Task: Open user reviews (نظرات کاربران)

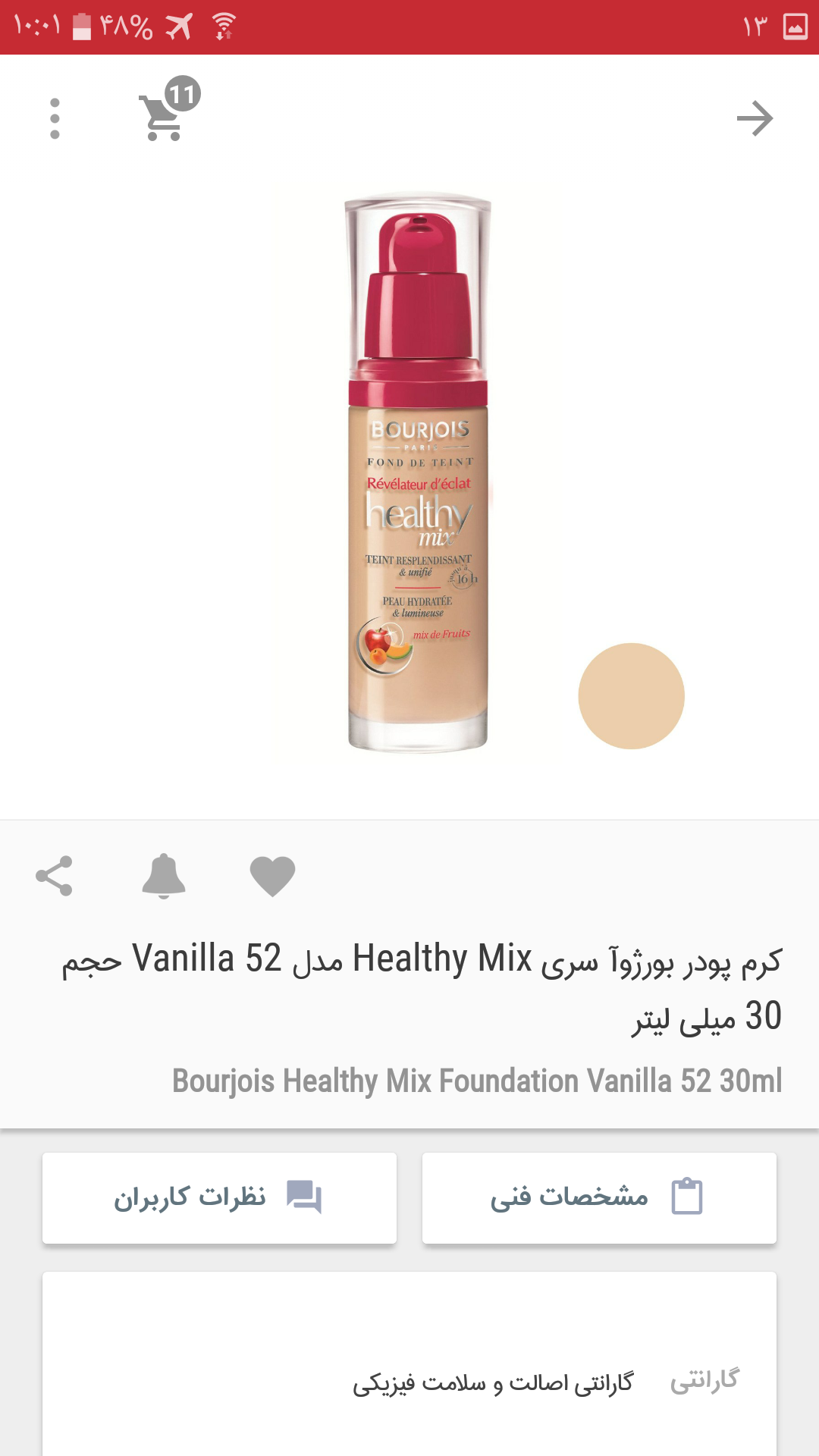Action: point(219,1198)
